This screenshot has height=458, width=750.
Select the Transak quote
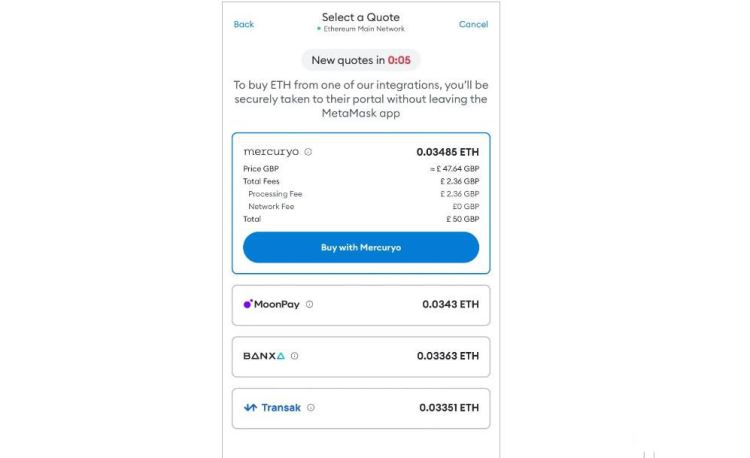[x=361, y=408]
